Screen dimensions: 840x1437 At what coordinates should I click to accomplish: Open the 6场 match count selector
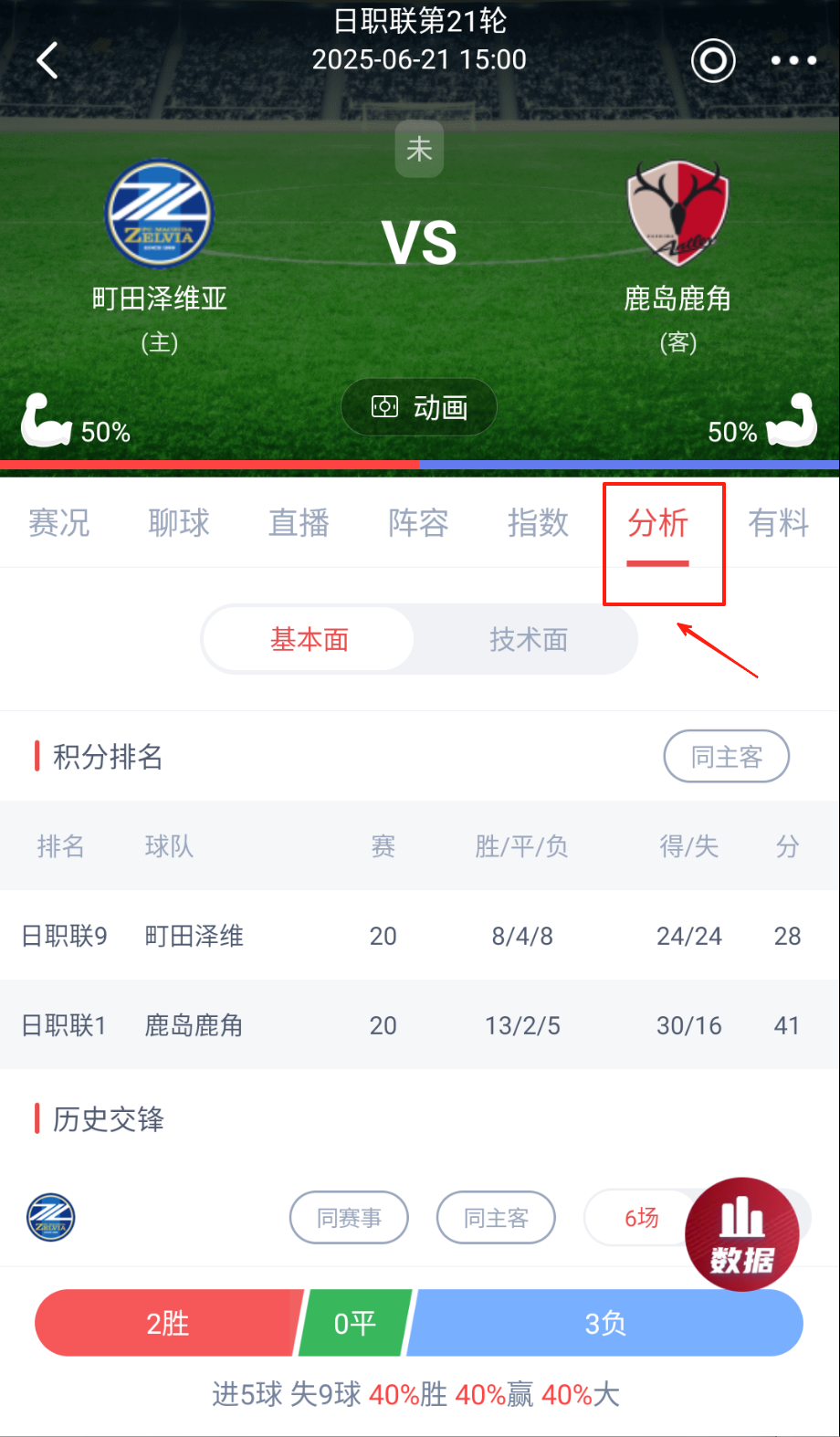640,1218
